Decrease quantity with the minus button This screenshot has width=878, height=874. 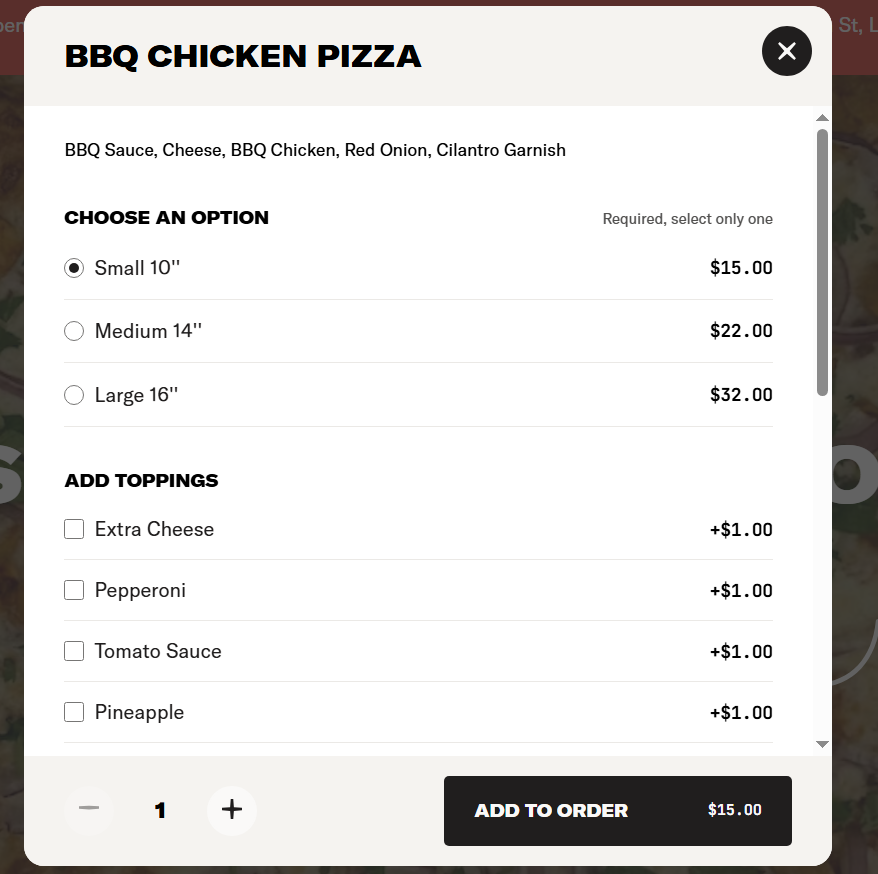point(89,809)
